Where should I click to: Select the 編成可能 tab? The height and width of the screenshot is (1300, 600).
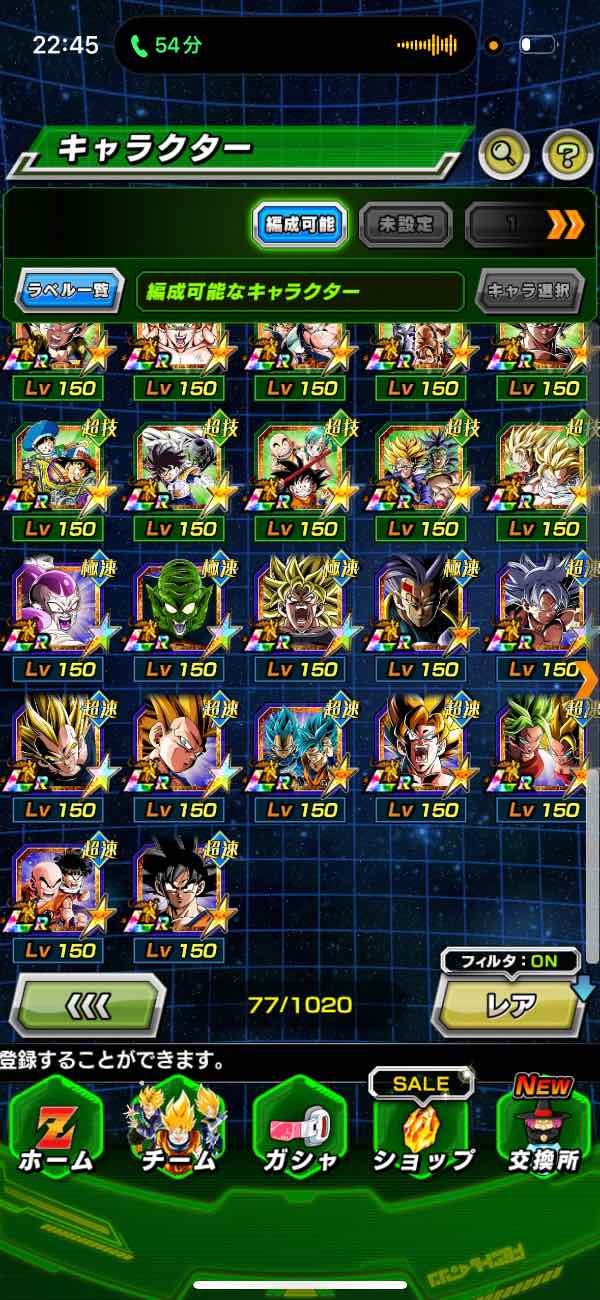point(300,225)
